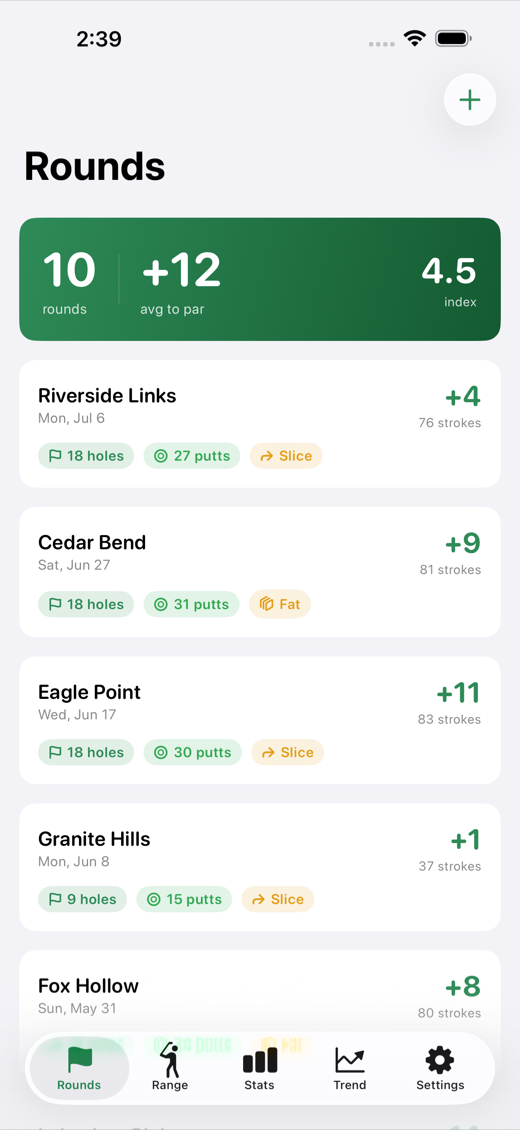Open the Settings tab
The width and height of the screenshot is (520, 1130).
tap(440, 1067)
